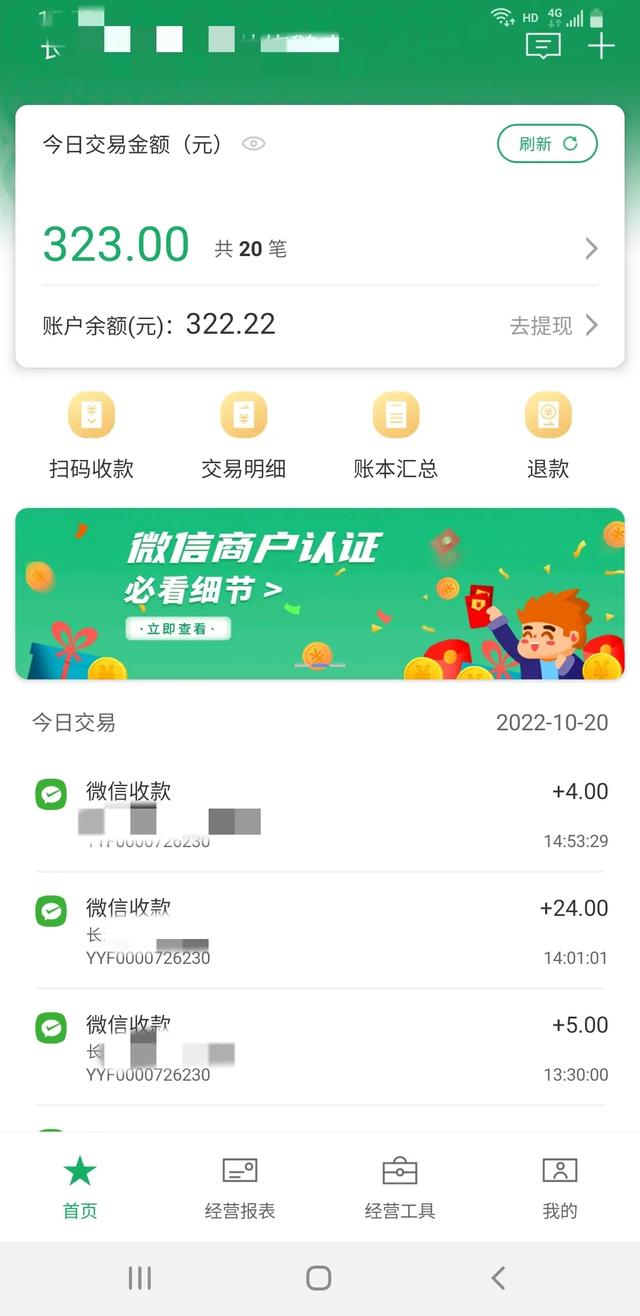
Task: Open the 微信商户认证 banner
Action: [x=320, y=594]
